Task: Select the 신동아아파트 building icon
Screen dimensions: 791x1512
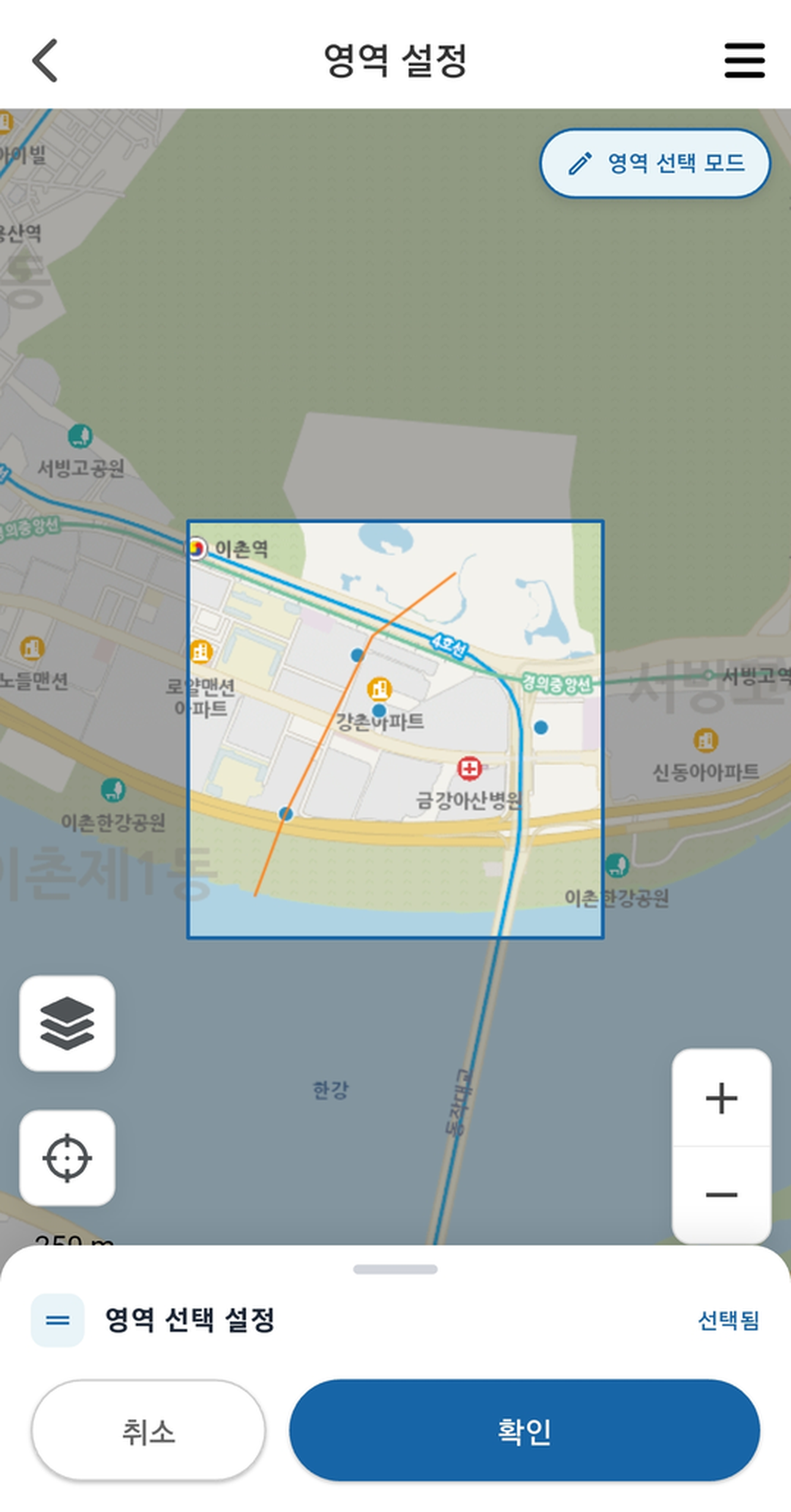Action: point(705,741)
